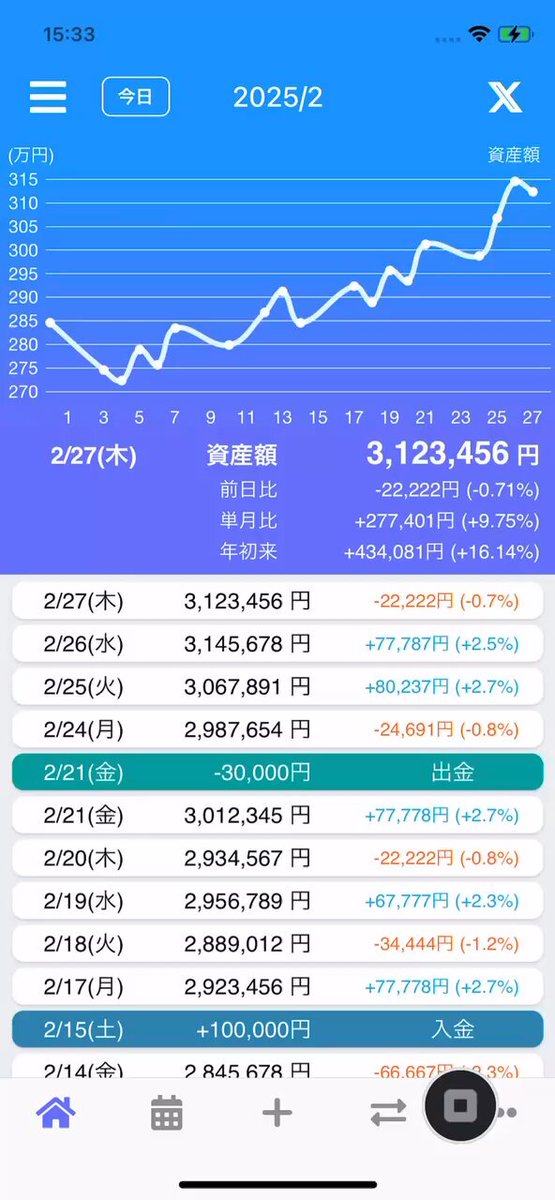Open the transfer arrows tab

pos(387,1113)
